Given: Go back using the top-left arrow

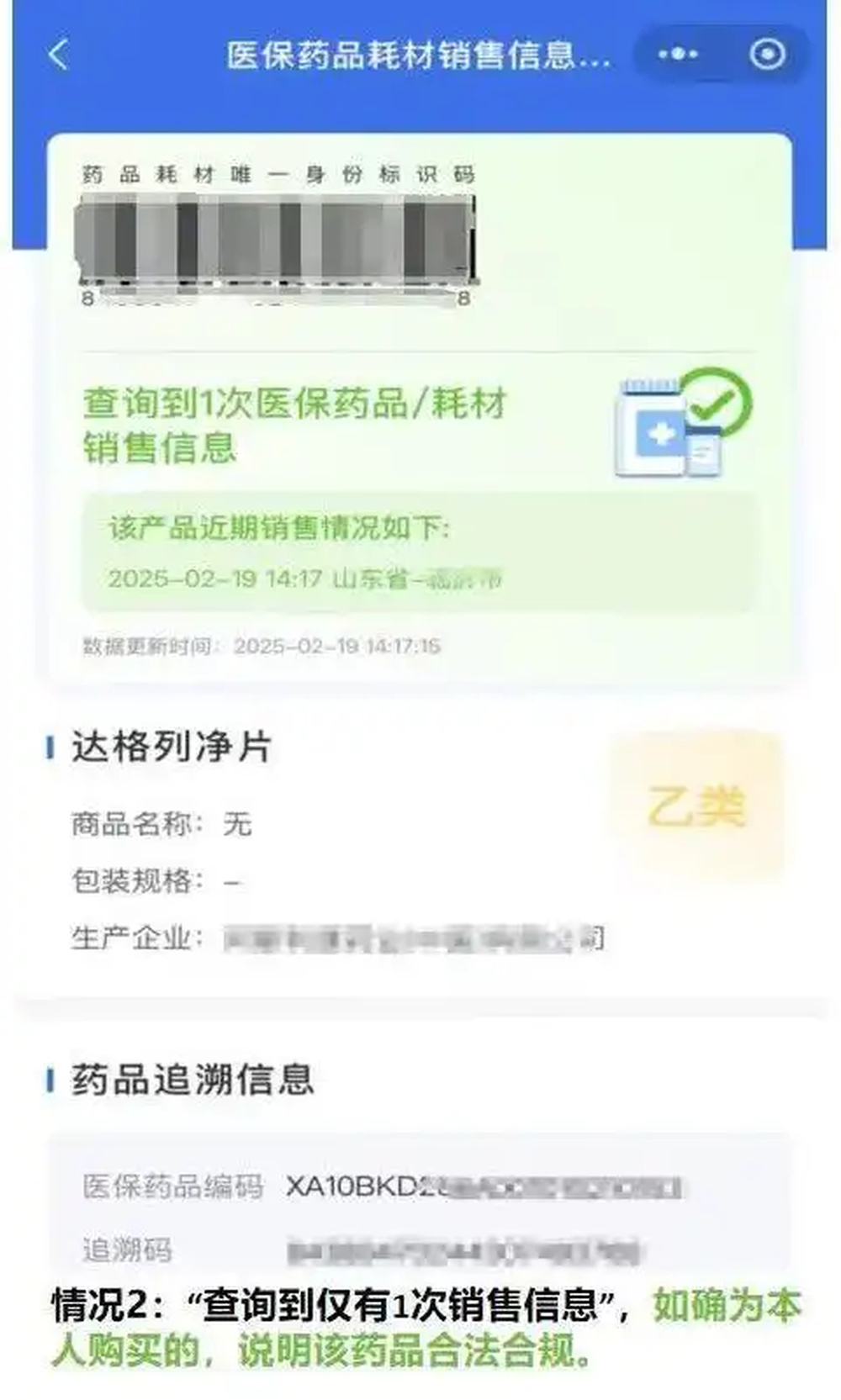Looking at the screenshot, I should pyautogui.click(x=58, y=55).
